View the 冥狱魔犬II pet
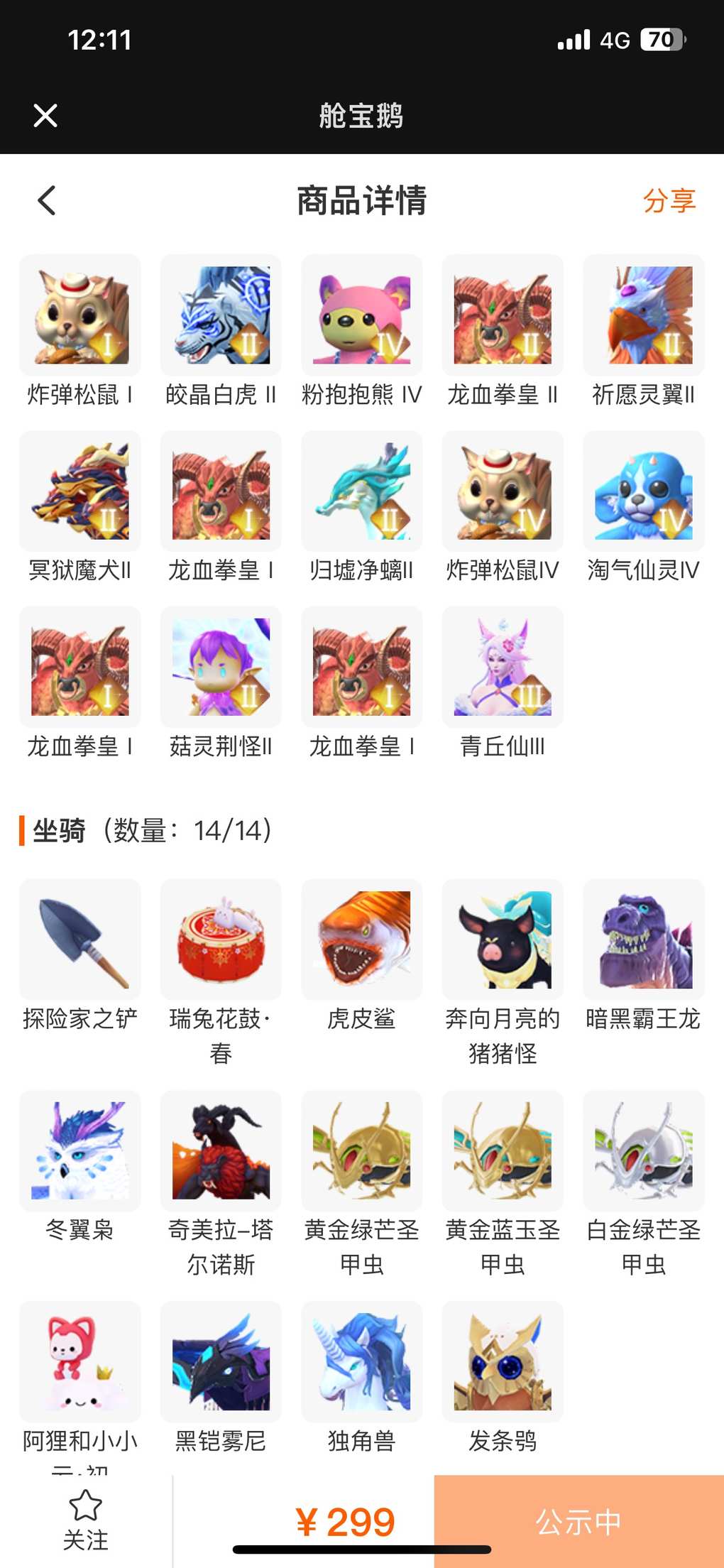Viewport: 724px width, 1568px height. (x=79, y=491)
